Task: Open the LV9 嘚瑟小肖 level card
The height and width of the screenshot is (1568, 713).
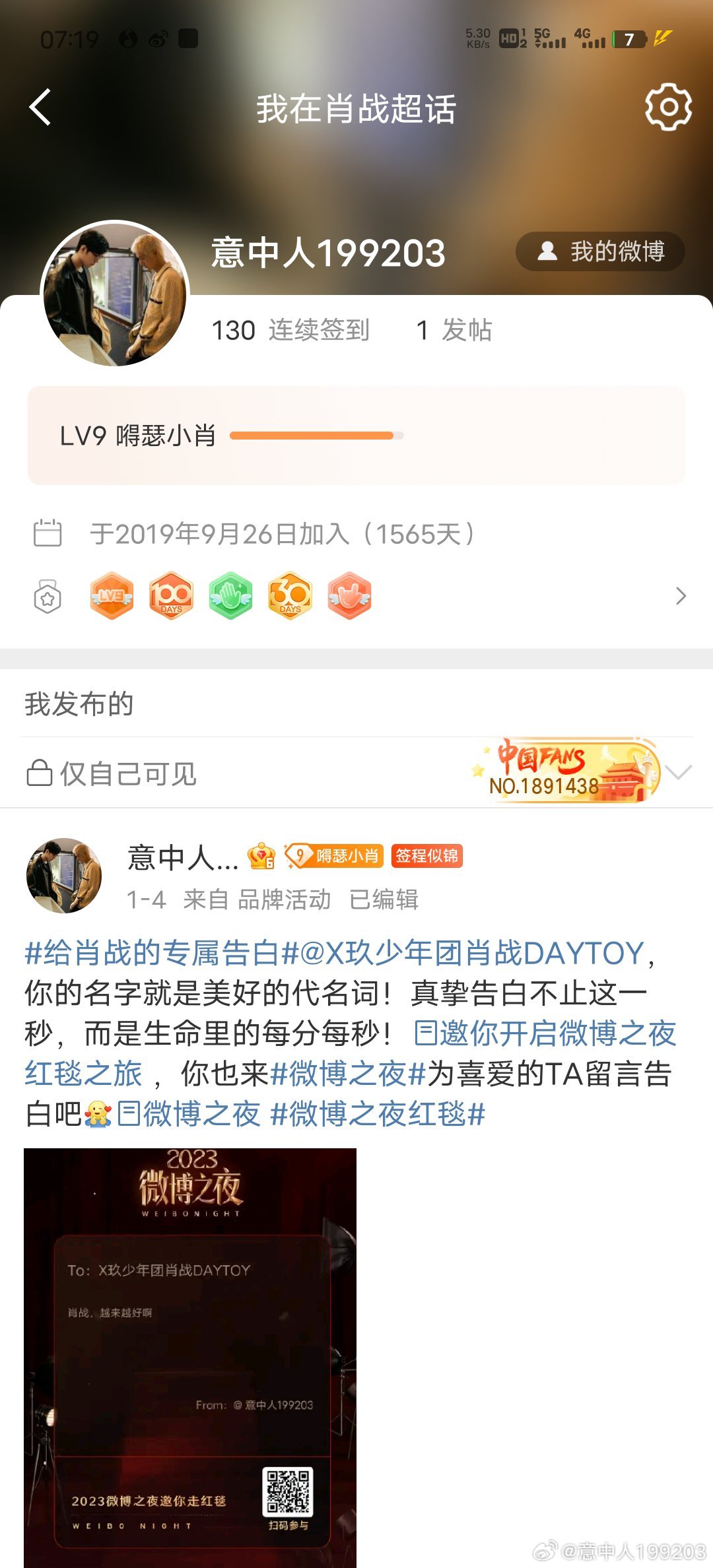Action: click(x=356, y=436)
